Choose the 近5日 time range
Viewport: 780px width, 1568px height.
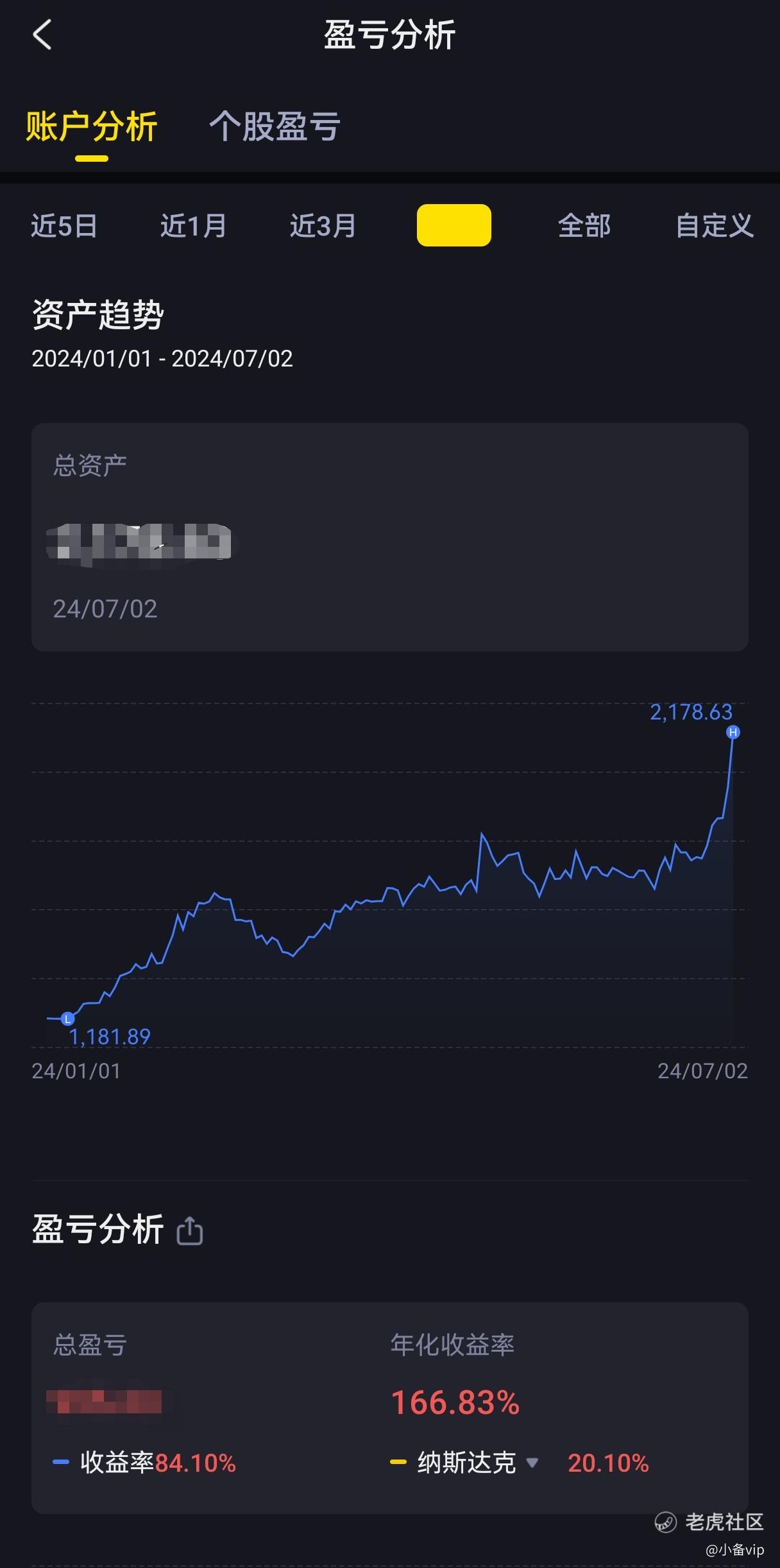[64, 225]
